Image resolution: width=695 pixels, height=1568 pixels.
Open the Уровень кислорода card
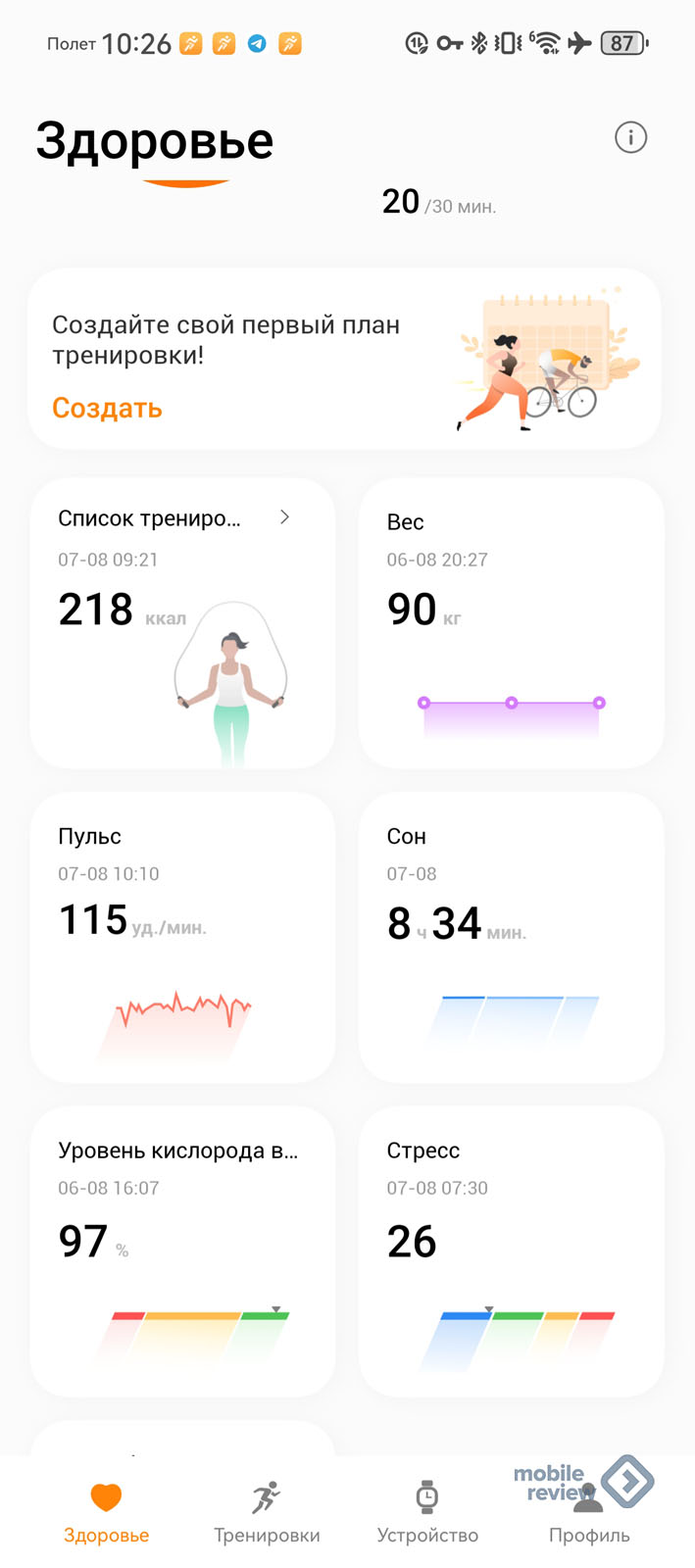pos(182,1250)
